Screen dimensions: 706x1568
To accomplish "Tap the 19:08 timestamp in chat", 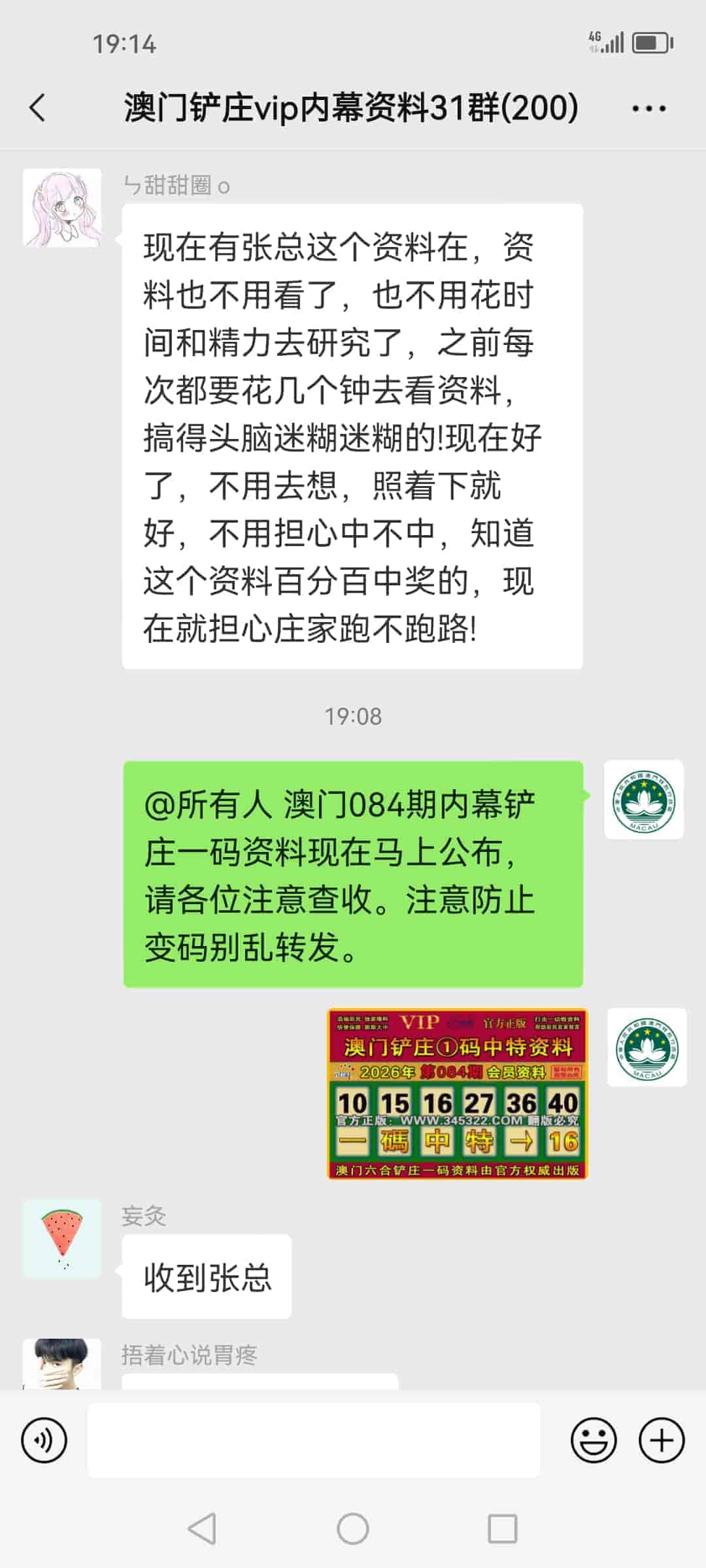I will click(x=353, y=717).
